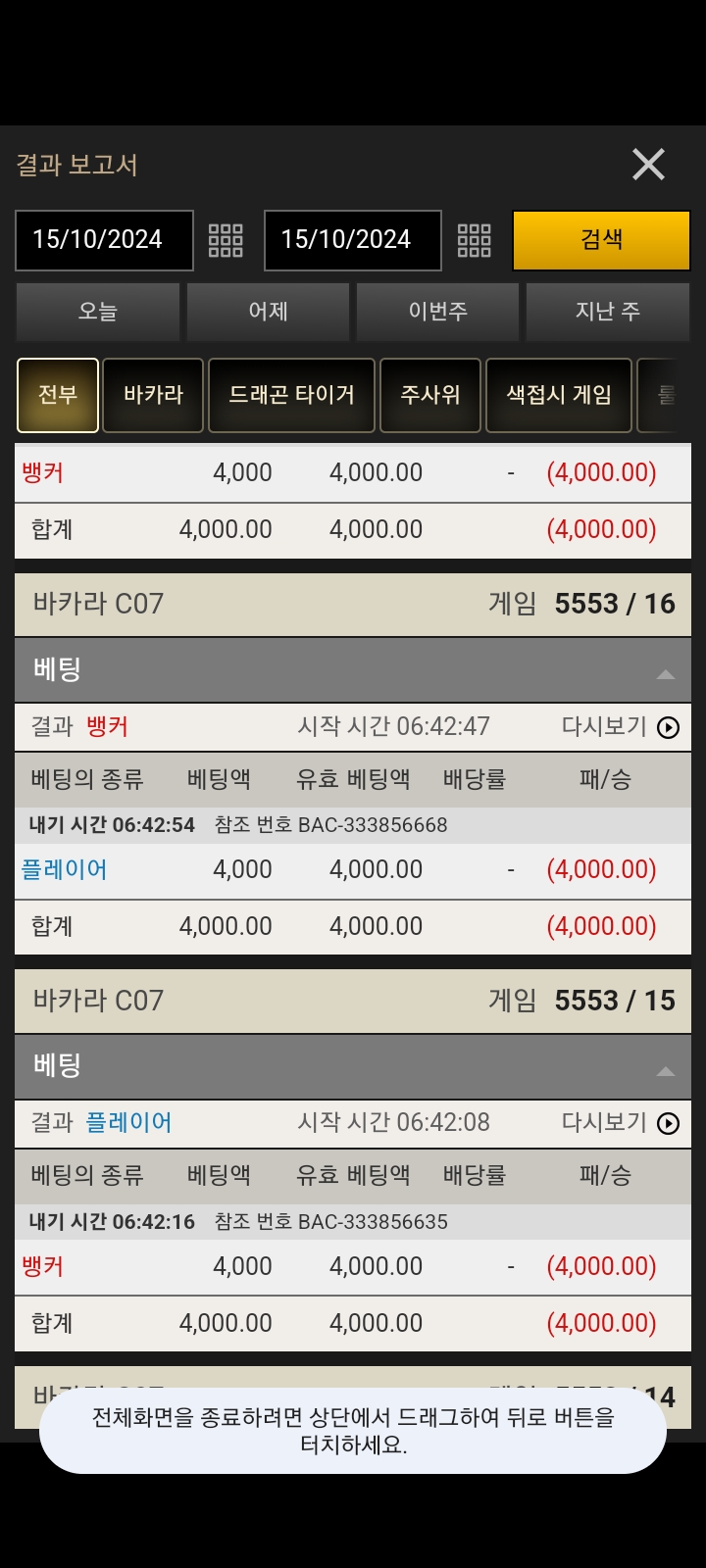Select the 어제 date shortcut

(268, 312)
